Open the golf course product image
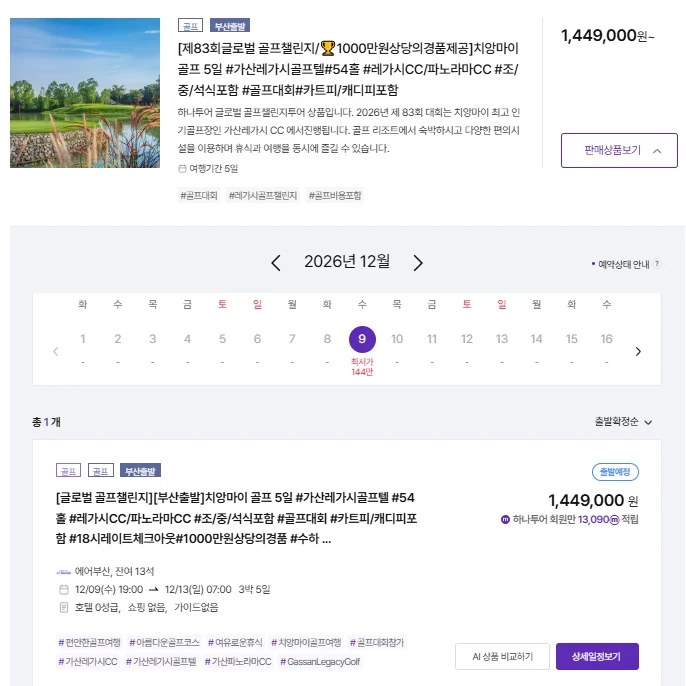This screenshot has height=686, width=686. coord(85,93)
